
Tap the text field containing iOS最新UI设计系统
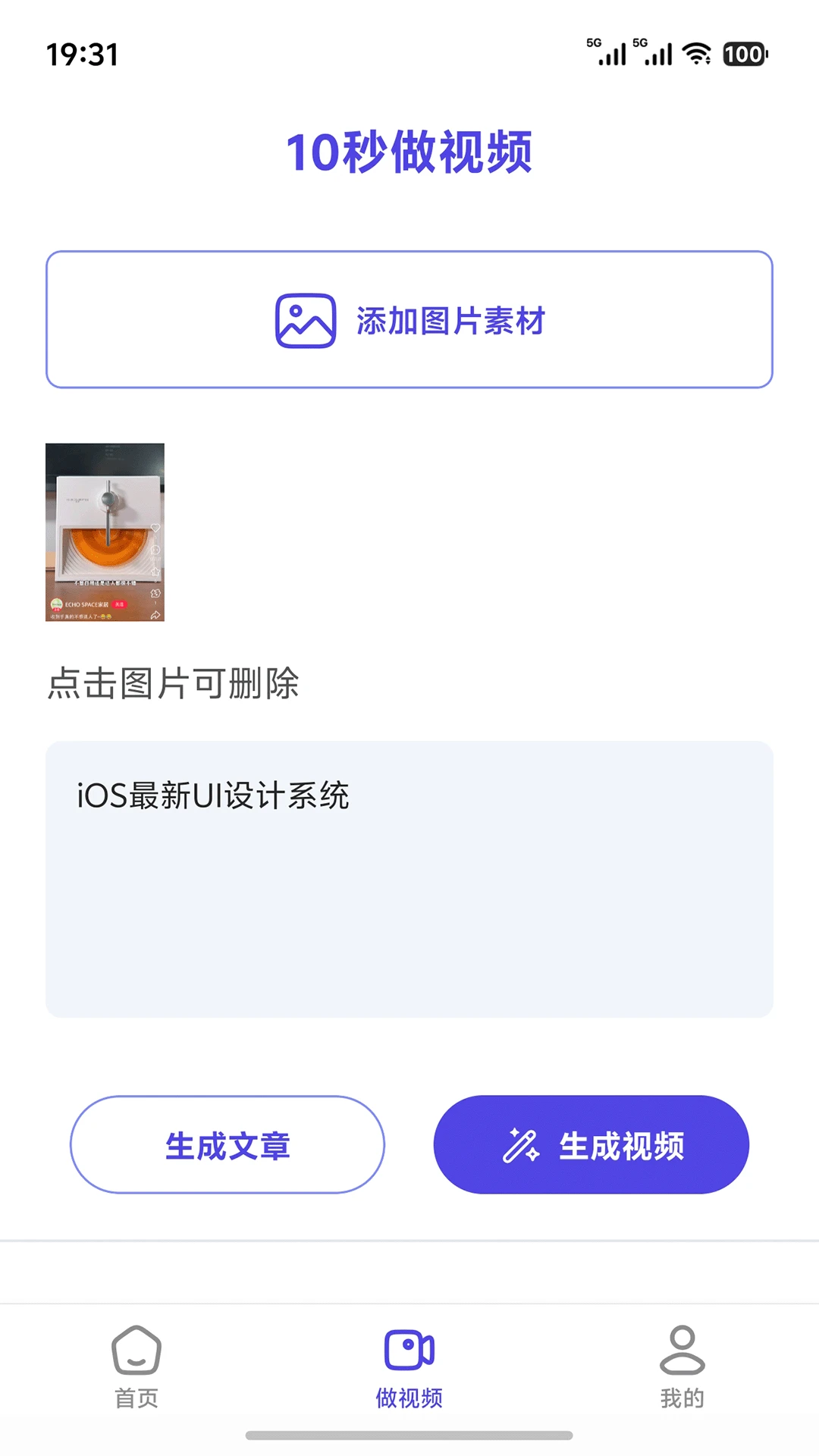pos(409,876)
